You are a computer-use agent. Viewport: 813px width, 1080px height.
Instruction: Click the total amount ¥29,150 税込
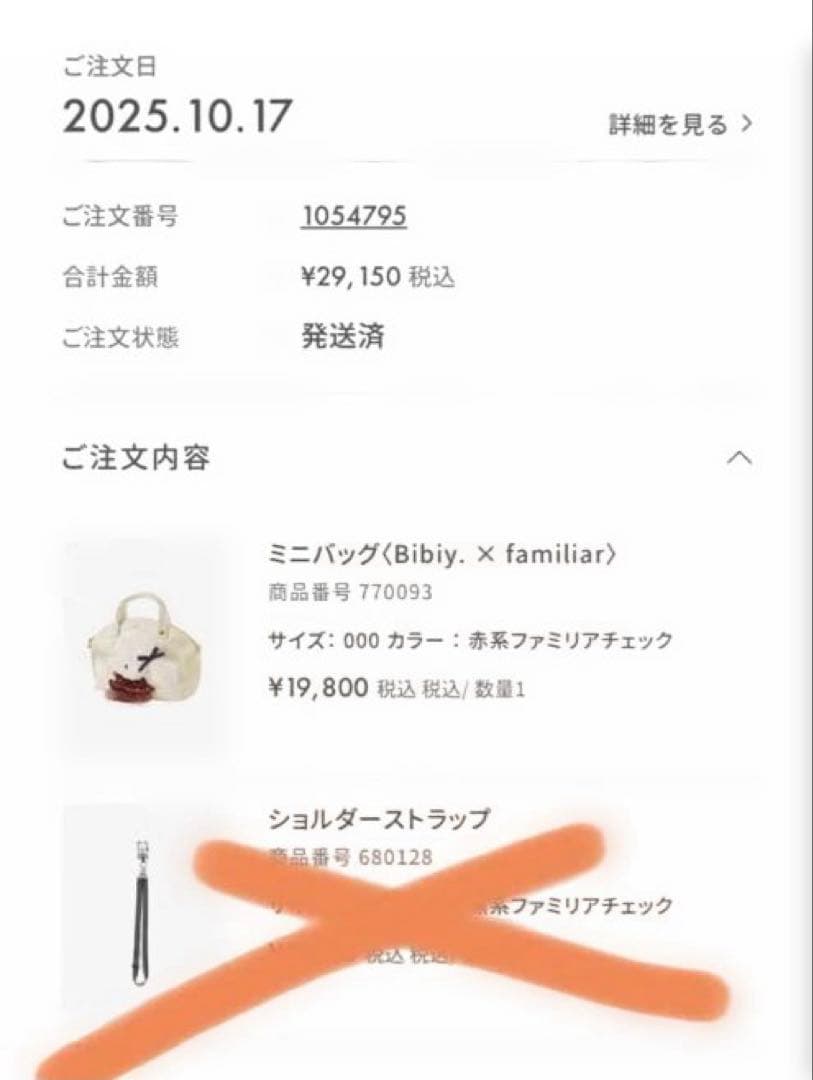(x=380, y=276)
